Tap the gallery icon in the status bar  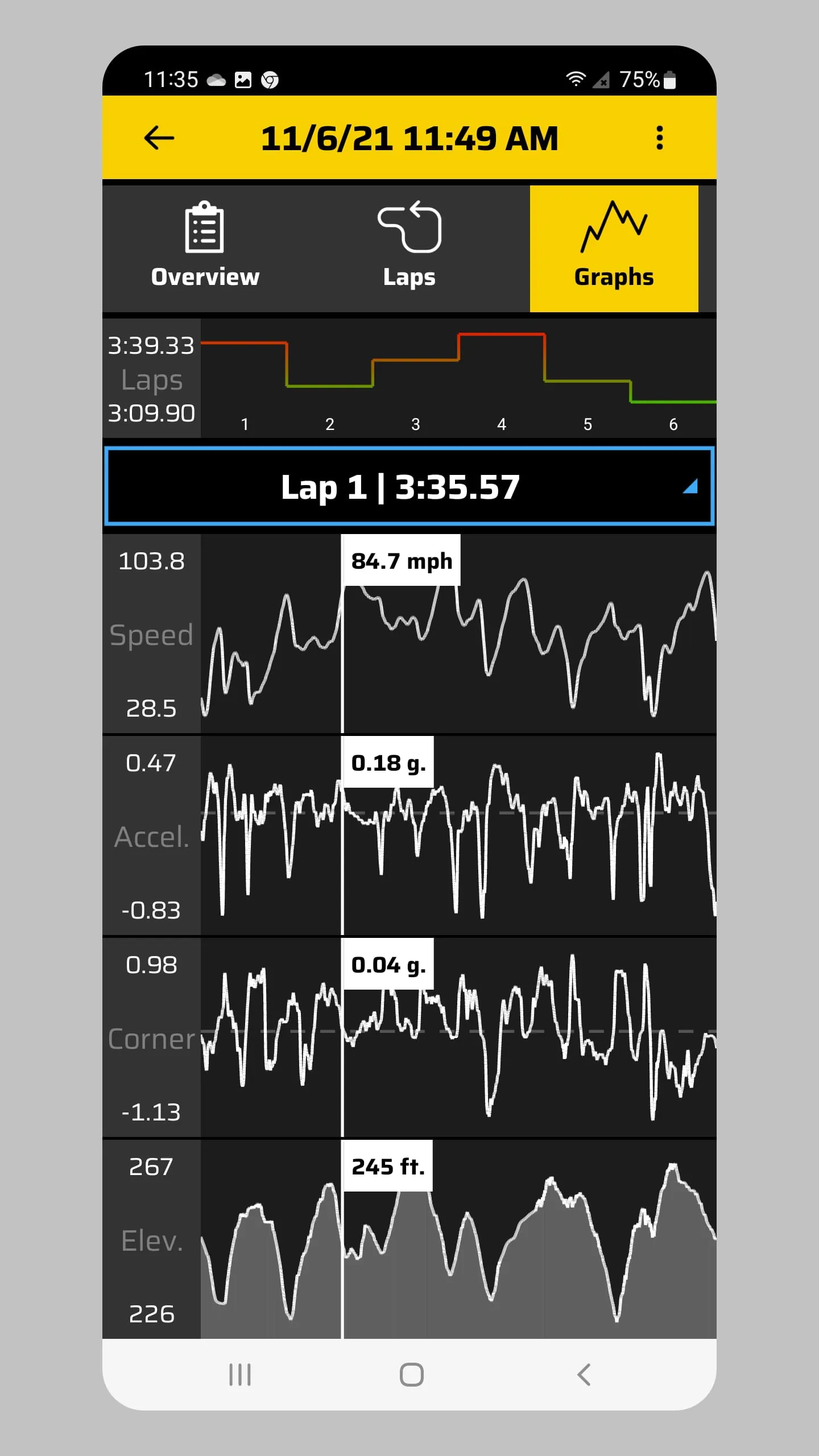pos(242,80)
